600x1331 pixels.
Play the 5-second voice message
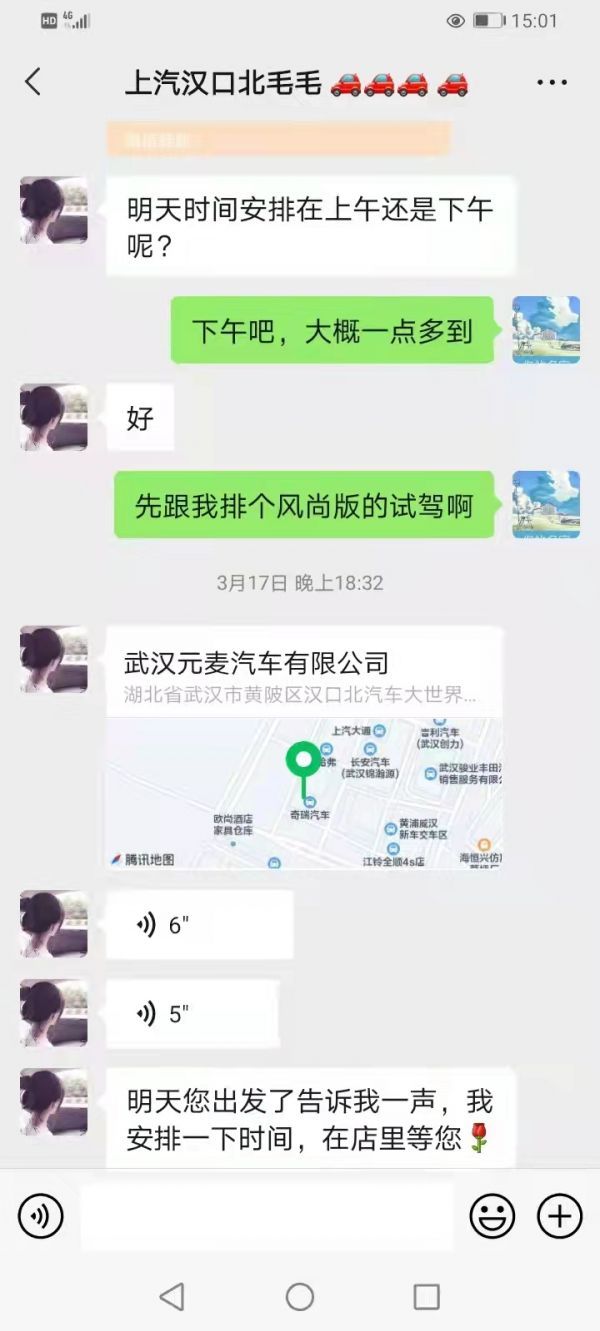coord(192,1014)
